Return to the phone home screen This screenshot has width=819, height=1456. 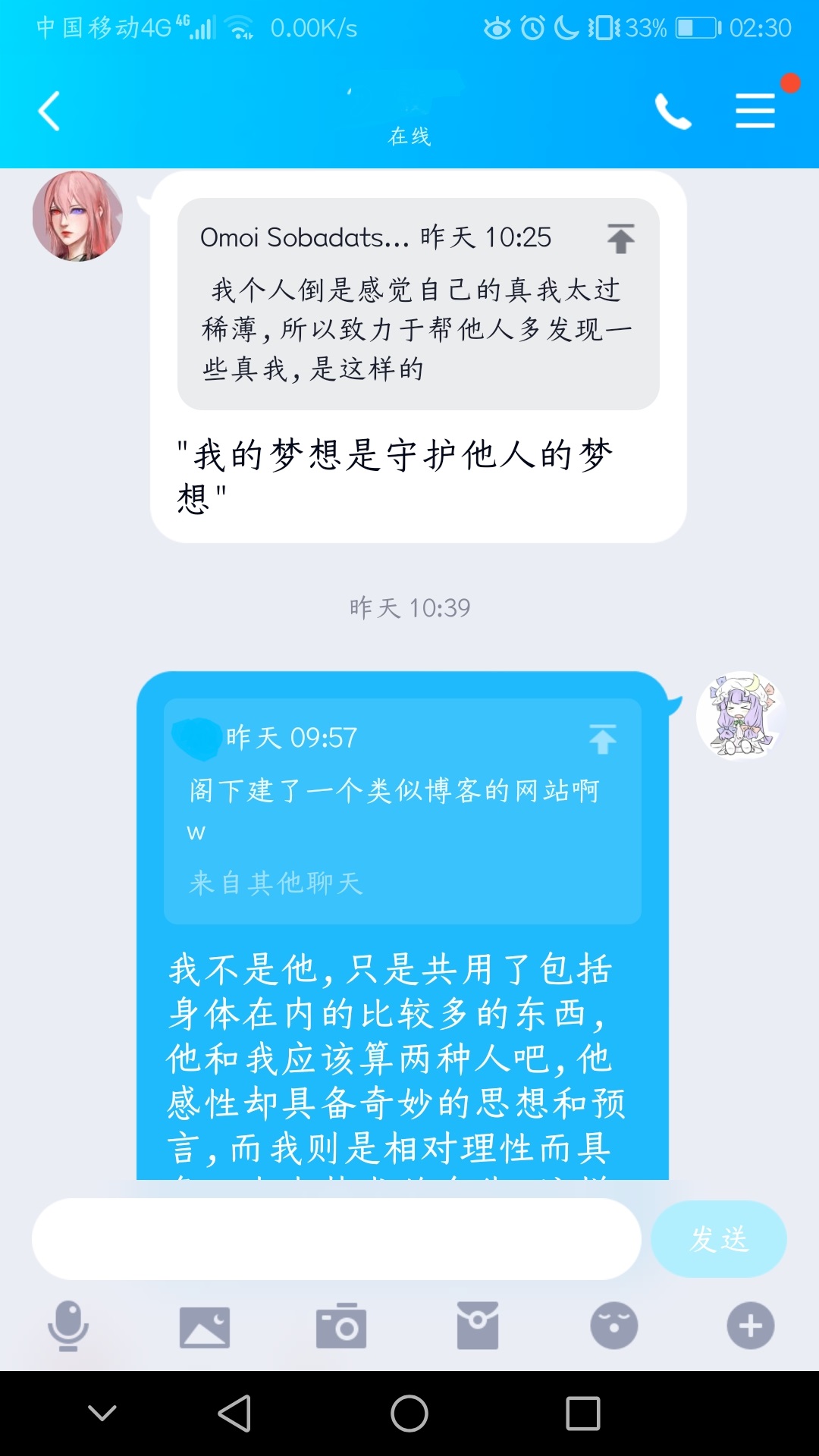[409, 1414]
